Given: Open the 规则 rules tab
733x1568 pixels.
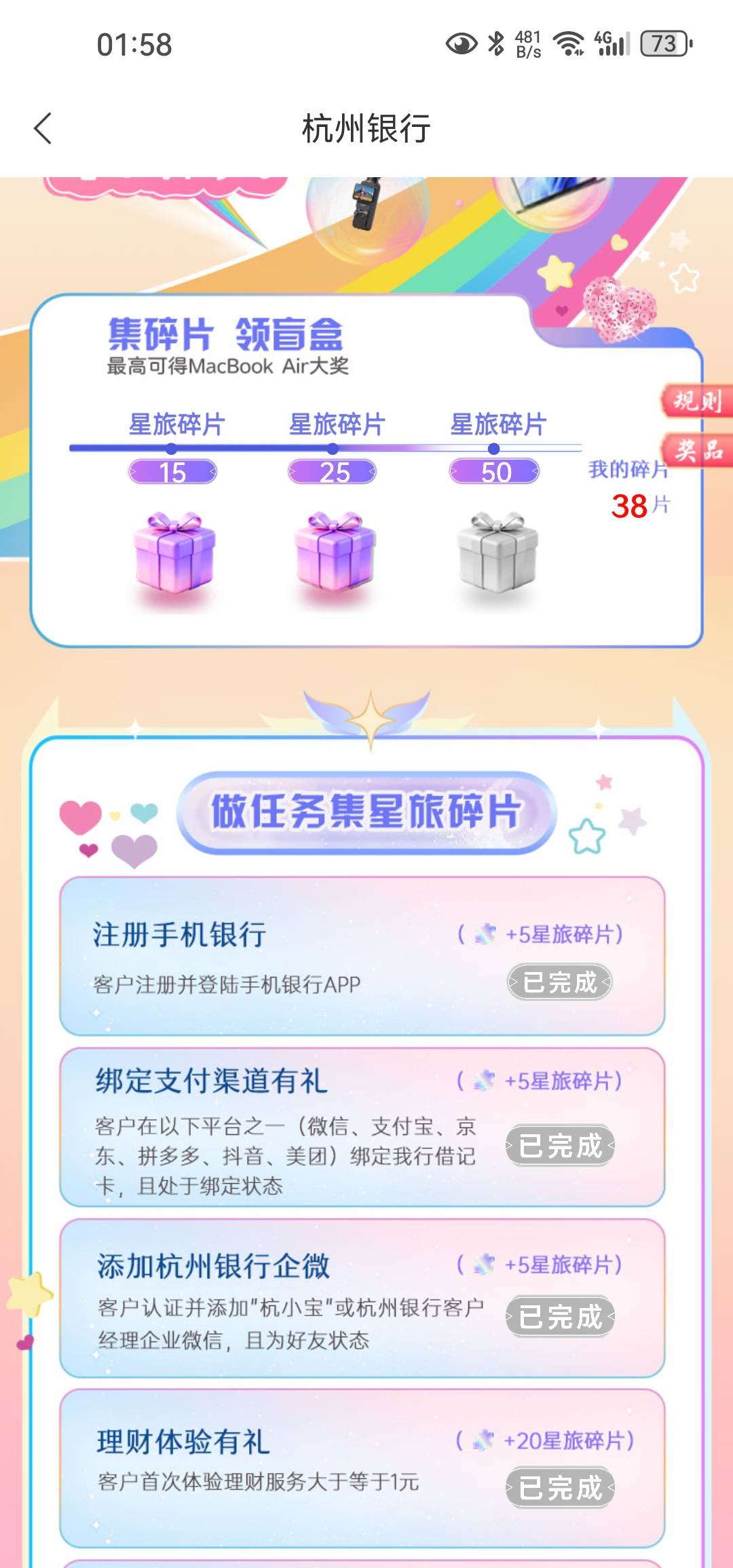Looking at the screenshot, I should pos(698,400).
